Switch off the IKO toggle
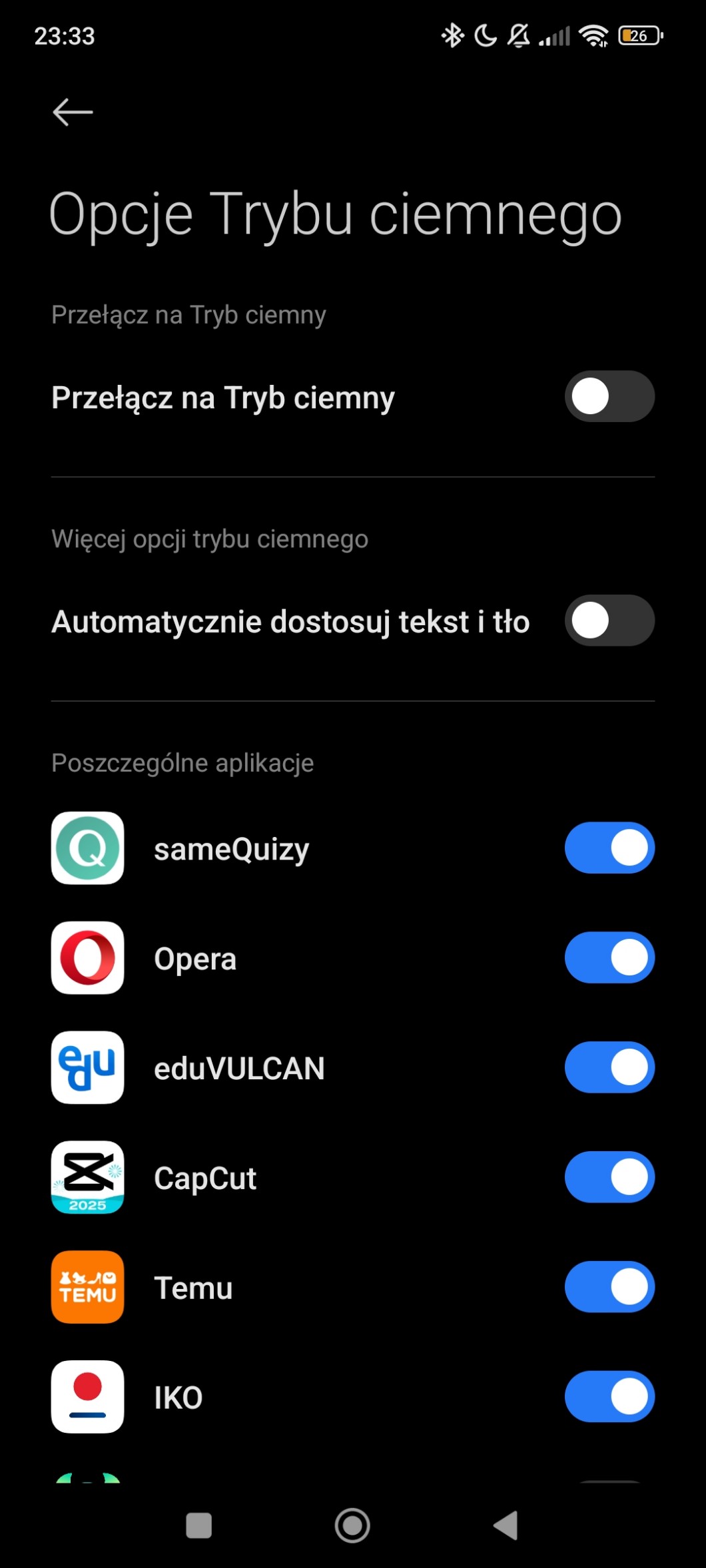 pyautogui.click(x=609, y=1396)
